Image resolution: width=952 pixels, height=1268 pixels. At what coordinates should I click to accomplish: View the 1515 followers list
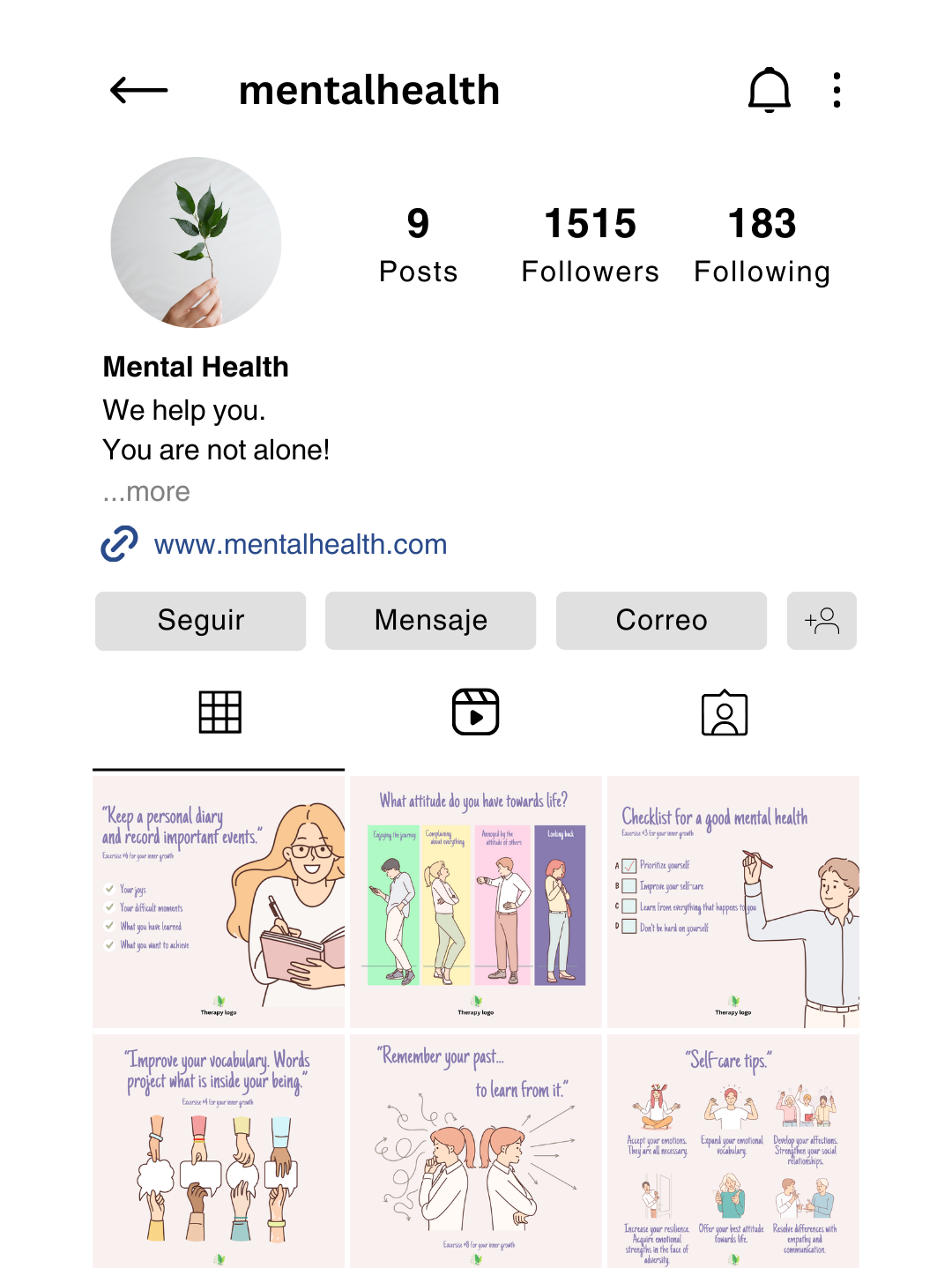[x=590, y=245]
